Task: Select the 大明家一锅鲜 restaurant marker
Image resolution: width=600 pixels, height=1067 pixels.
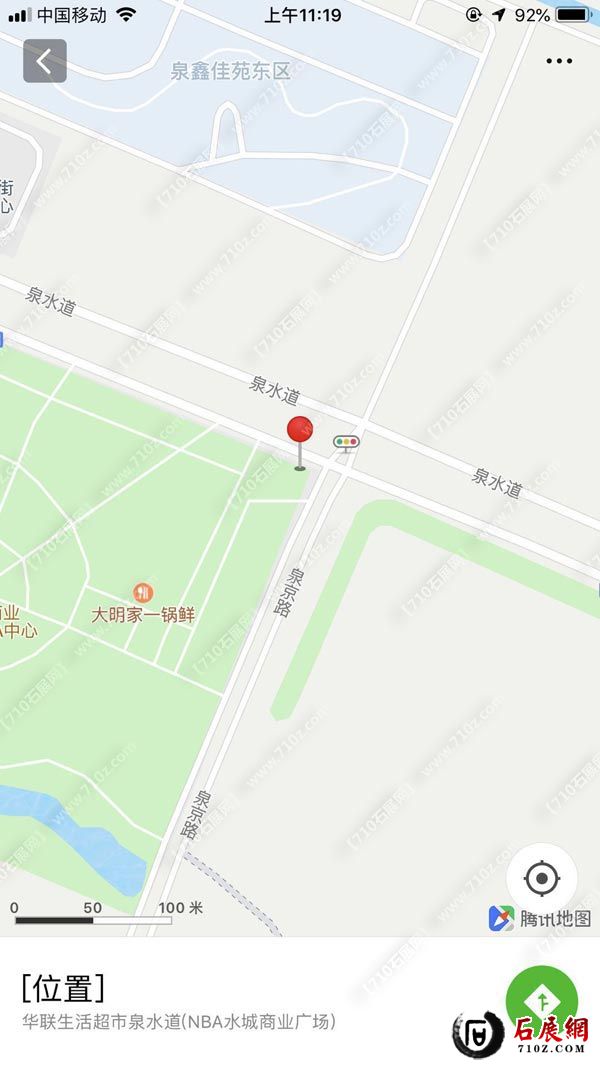Action: point(143,593)
